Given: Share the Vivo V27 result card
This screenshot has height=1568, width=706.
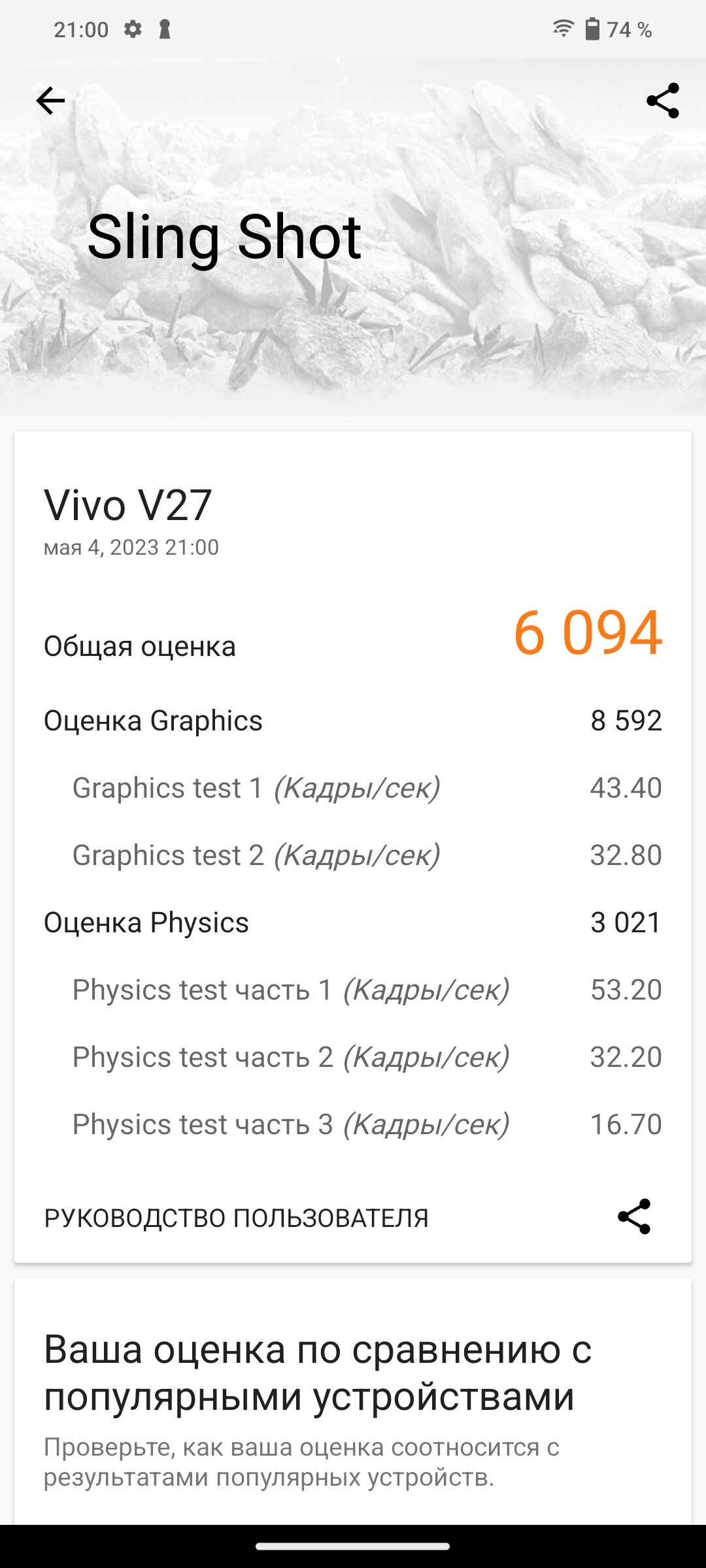Looking at the screenshot, I should tap(633, 1217).
